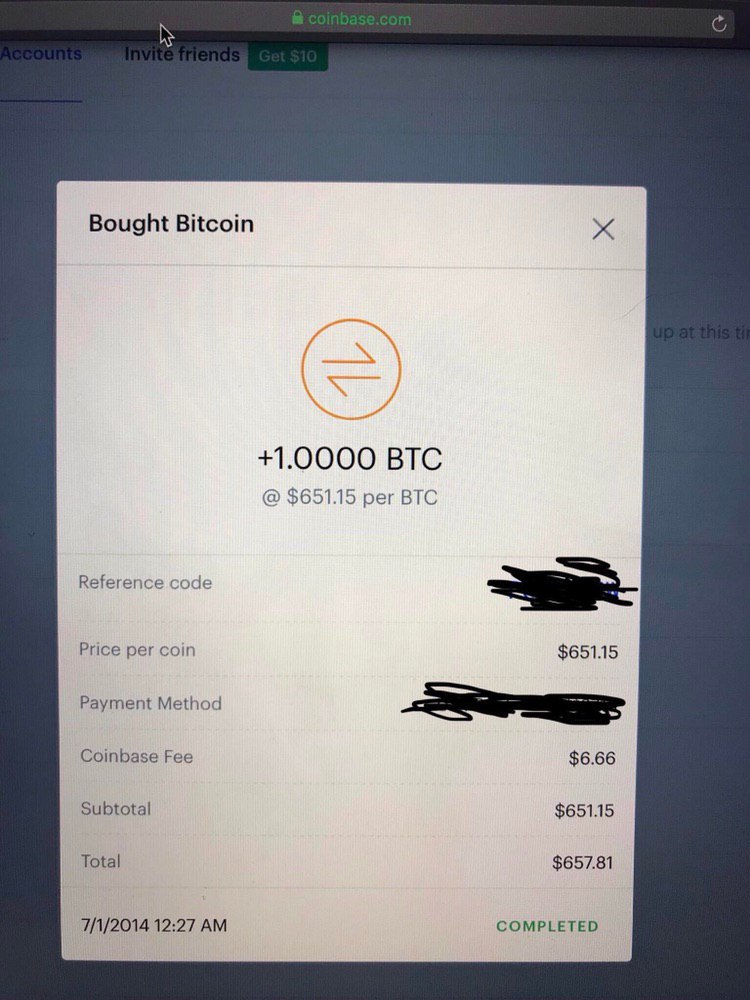Close the Bought Bitcoin dialog
750x1000 pixels.
pos(602,229)
